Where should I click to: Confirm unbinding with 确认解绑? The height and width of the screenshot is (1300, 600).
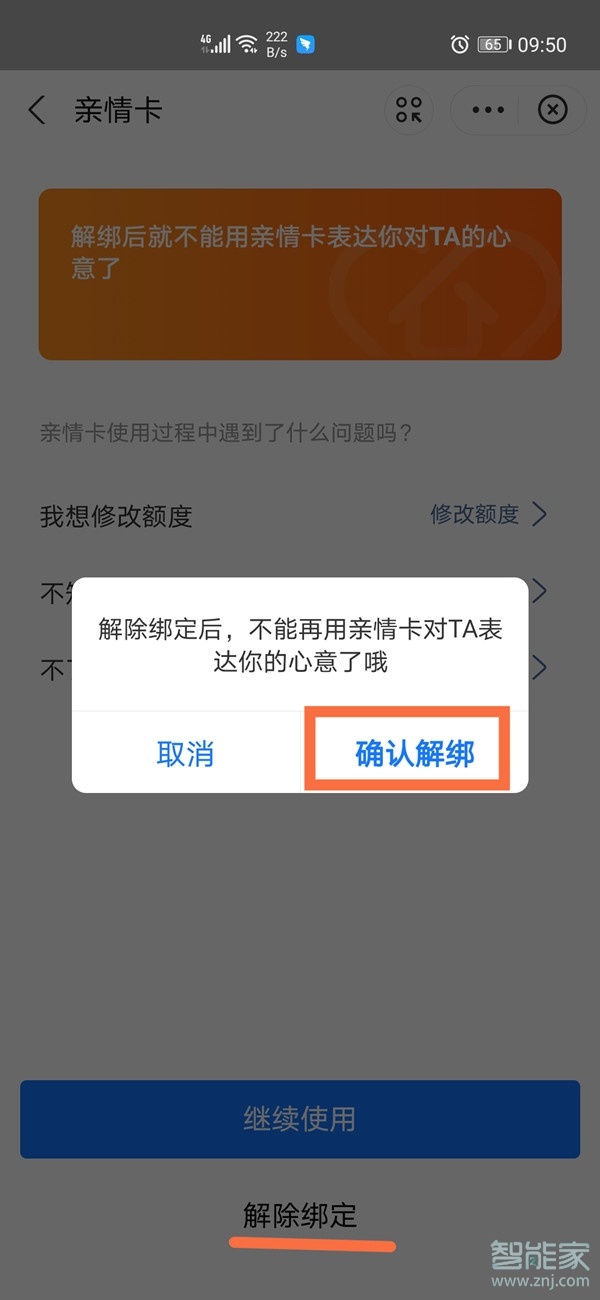click(x=414, y=753)
